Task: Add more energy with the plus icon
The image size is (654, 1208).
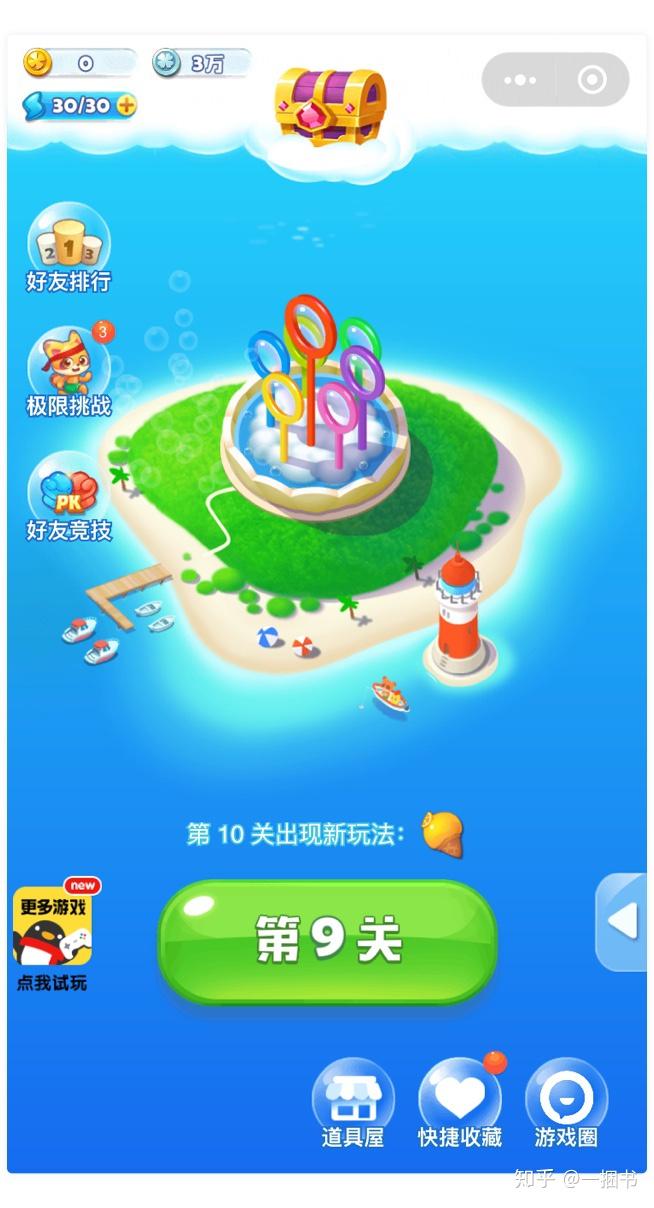Action: [x=126, y=105]
